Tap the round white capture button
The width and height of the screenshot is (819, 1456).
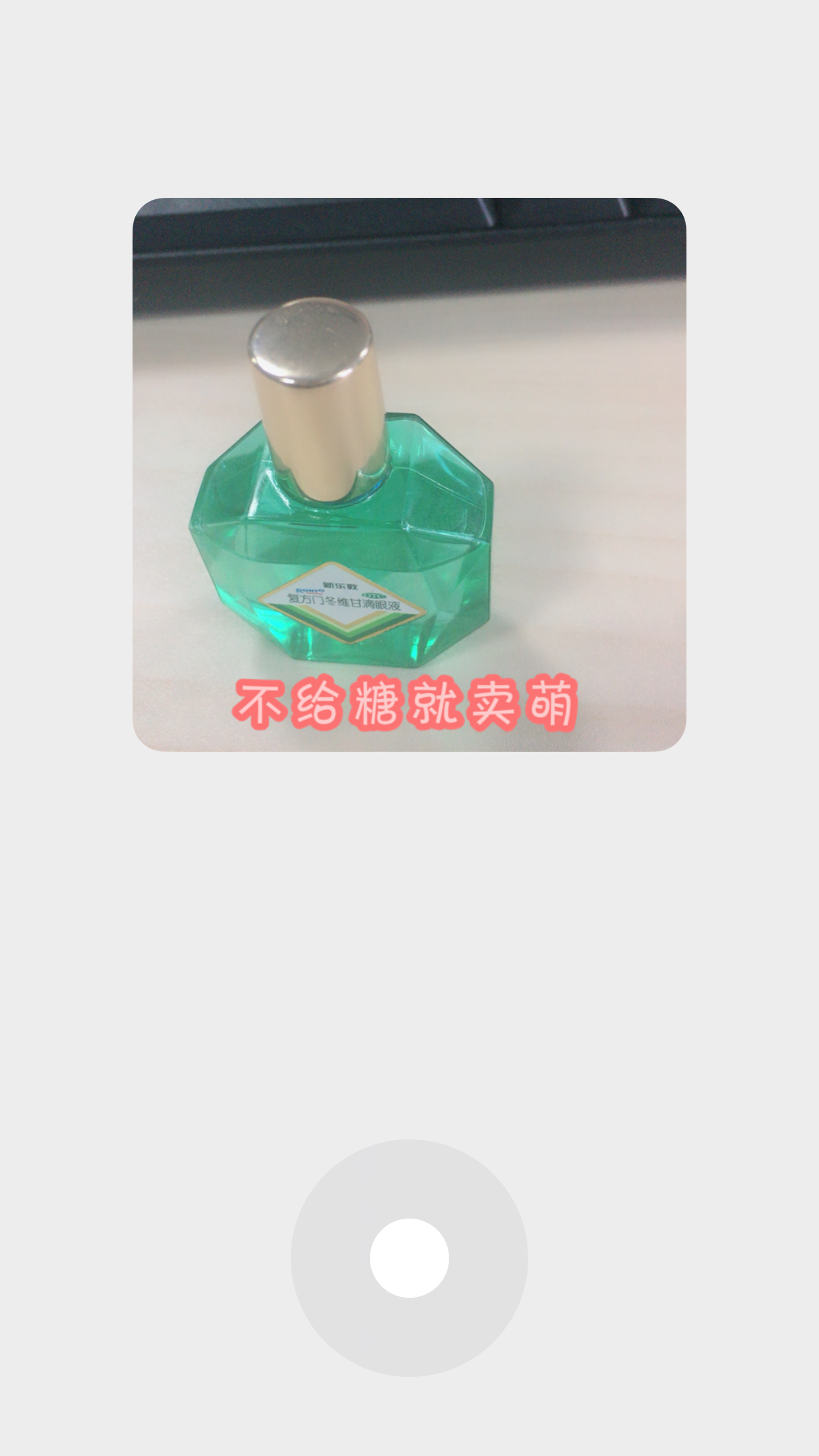click(409, 1258)
